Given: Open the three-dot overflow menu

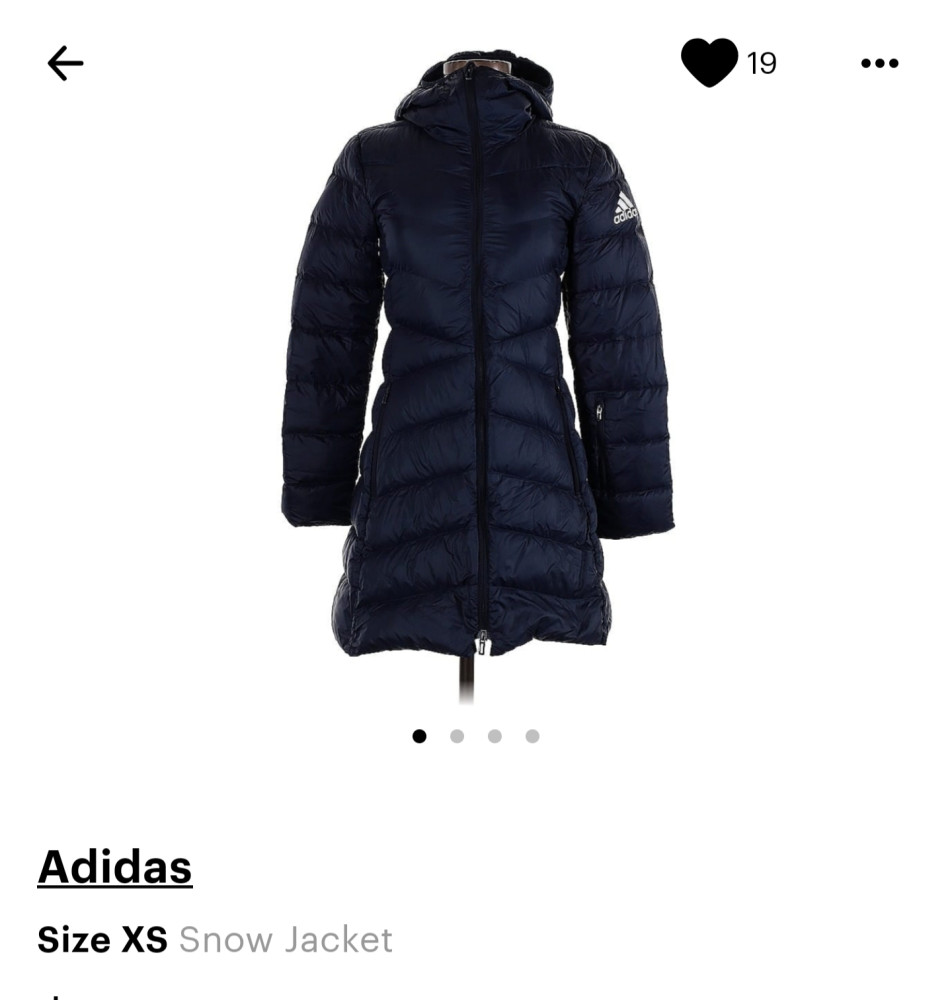Looking at the screenshot, I should [879, 64].
